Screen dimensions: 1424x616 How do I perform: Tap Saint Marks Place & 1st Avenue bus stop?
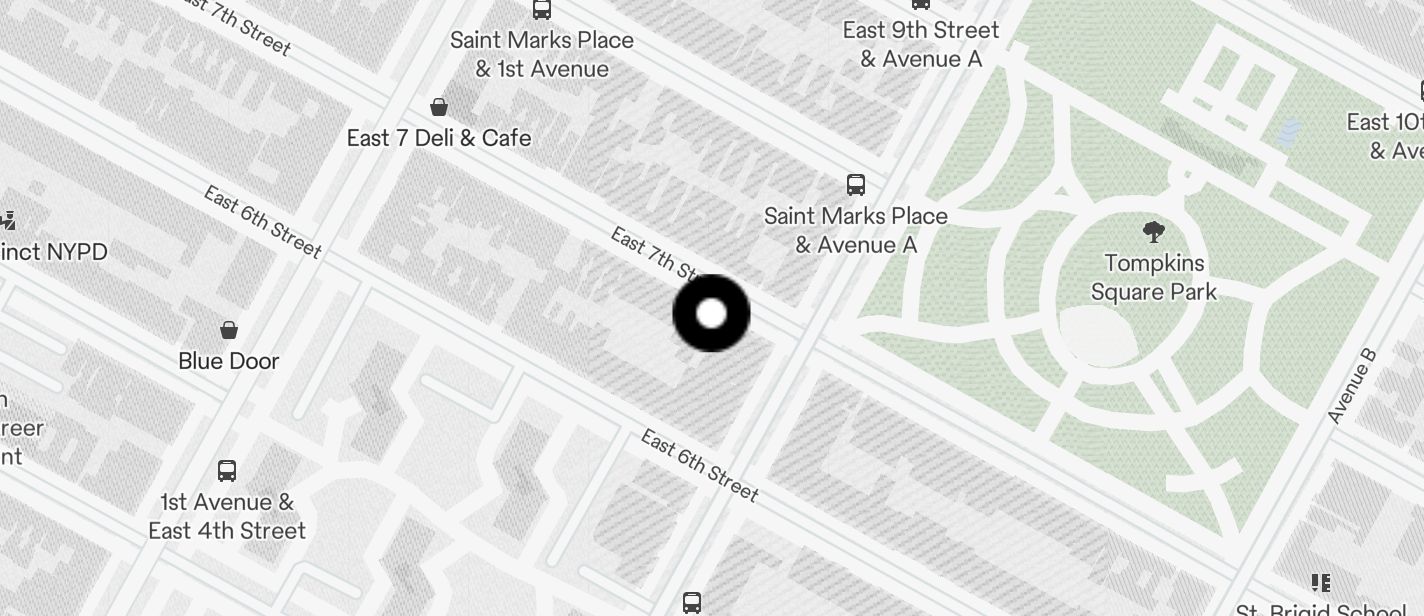pos(542,11)
